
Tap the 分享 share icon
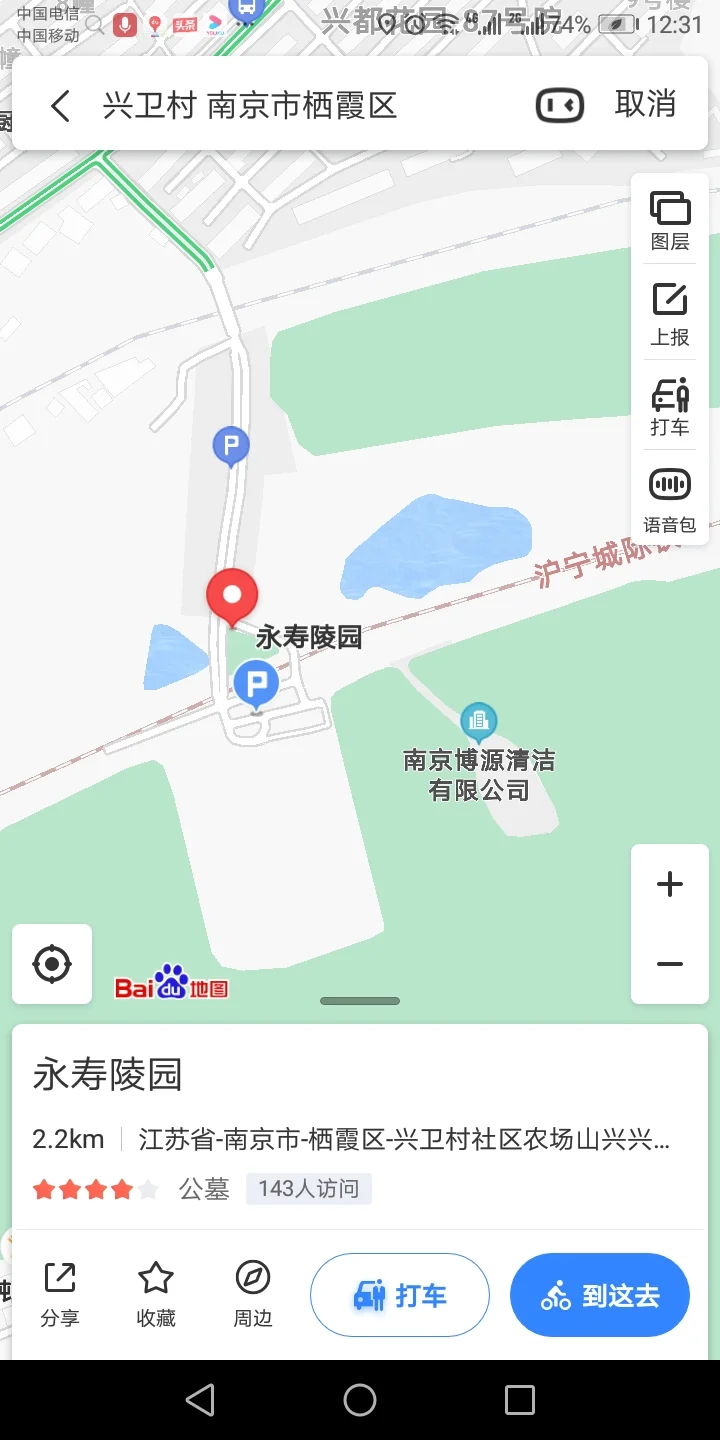[x=61, y=1294]
